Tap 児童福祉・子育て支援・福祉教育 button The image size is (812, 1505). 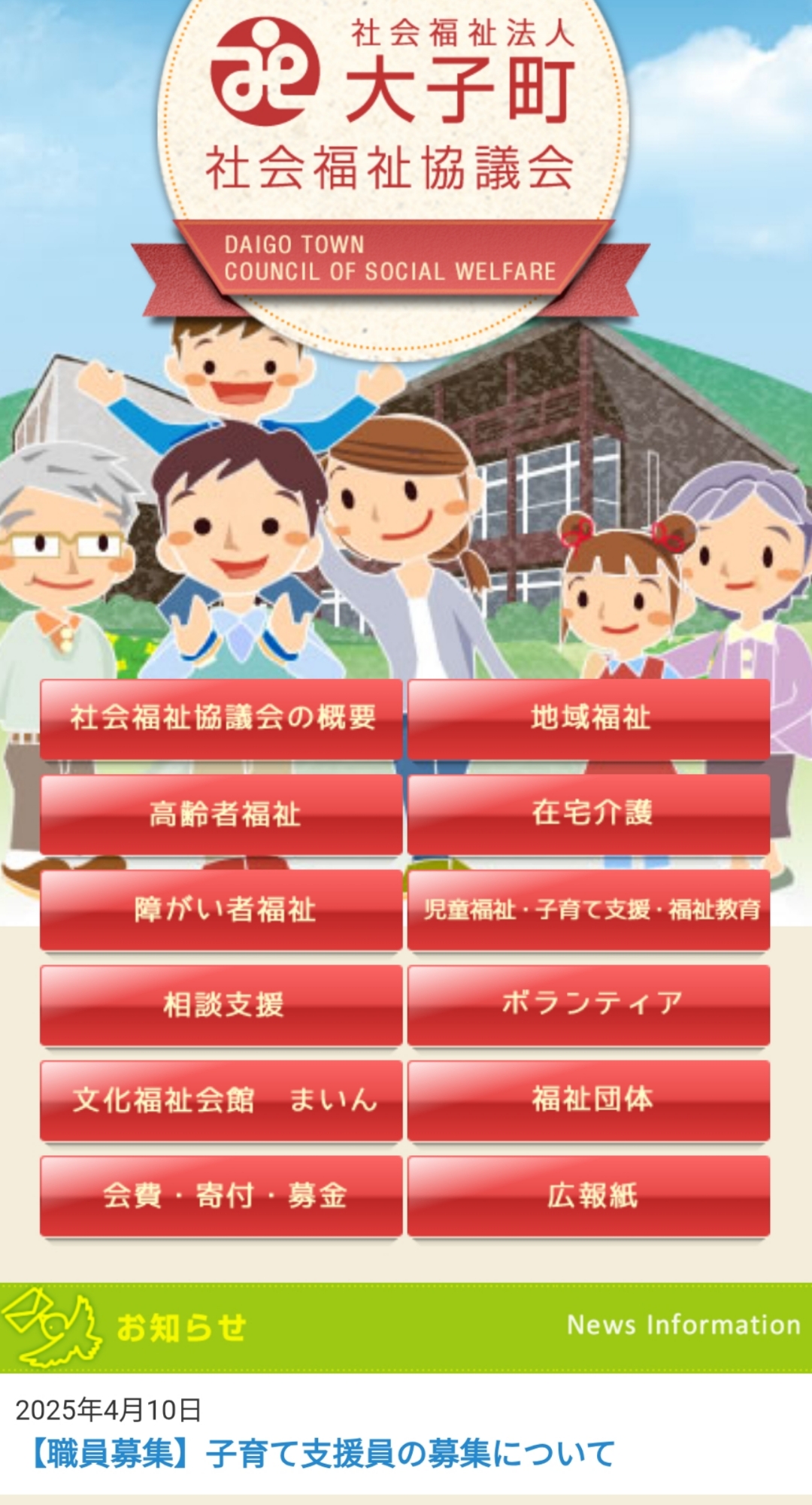(x=589, y=909)
